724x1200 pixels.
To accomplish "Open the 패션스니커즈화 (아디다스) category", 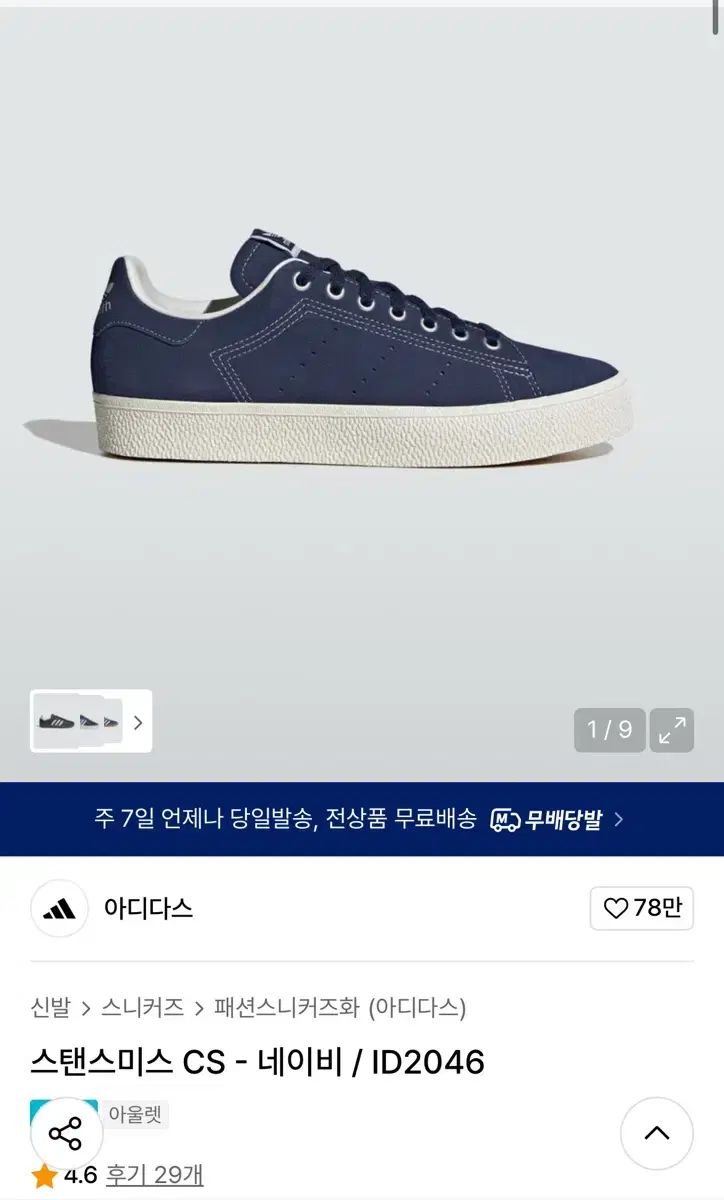I will pos(340,1007).
